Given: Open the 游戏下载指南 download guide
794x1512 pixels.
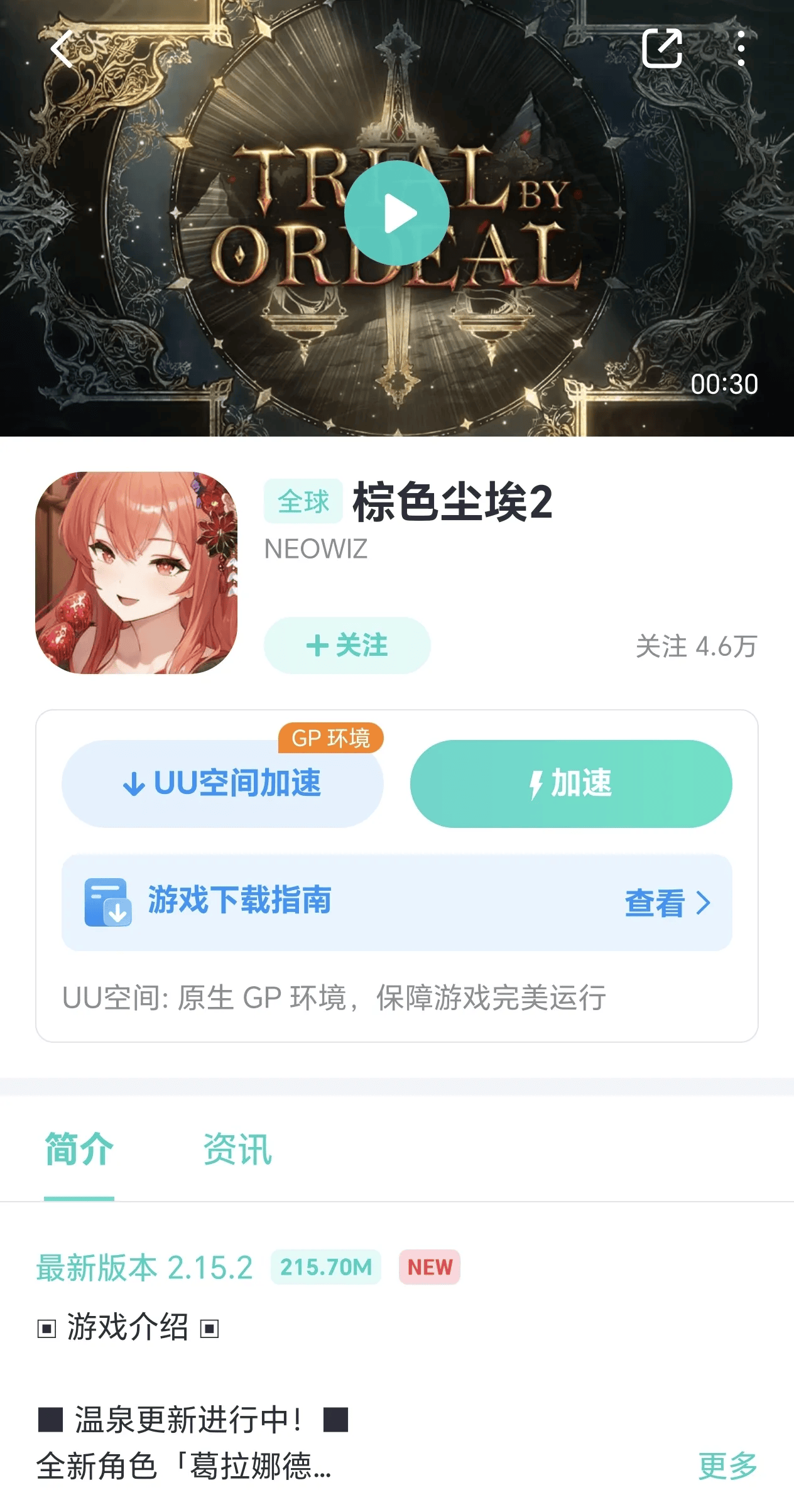Looking at the screenshot, I should [397, 902].
